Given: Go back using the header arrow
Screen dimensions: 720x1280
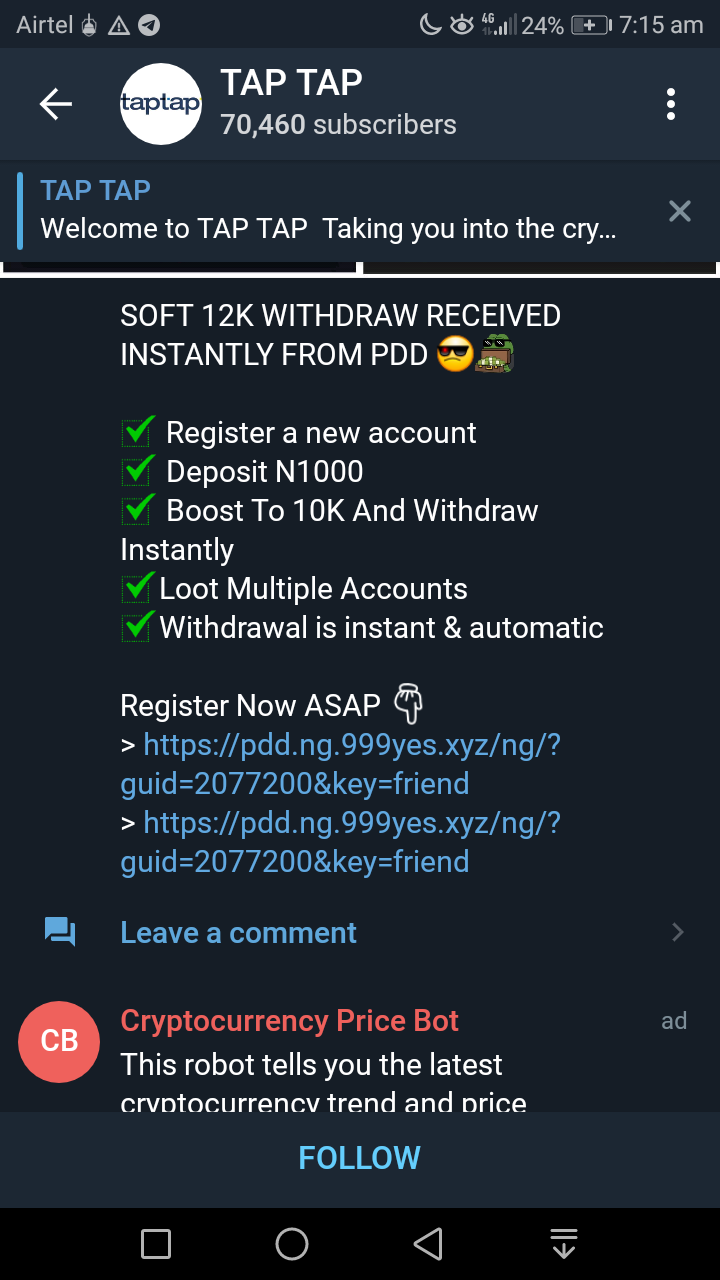Looking at the screenshot, I should pyautogui.click(x=56, y=104).
